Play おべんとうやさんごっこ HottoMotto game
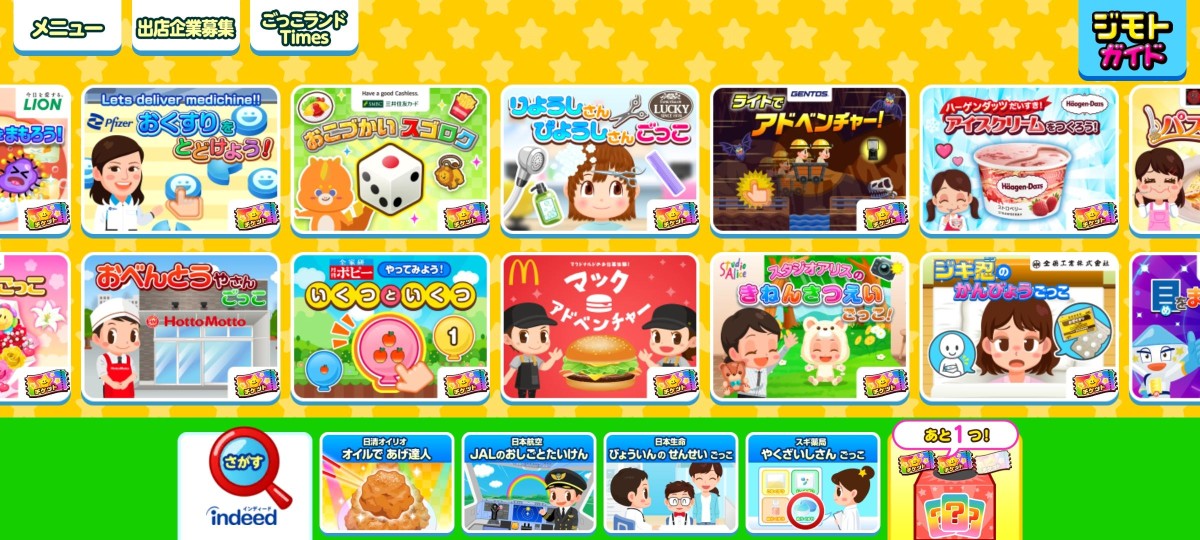This screenshot has width=1200, height=540. pos(180,327)
